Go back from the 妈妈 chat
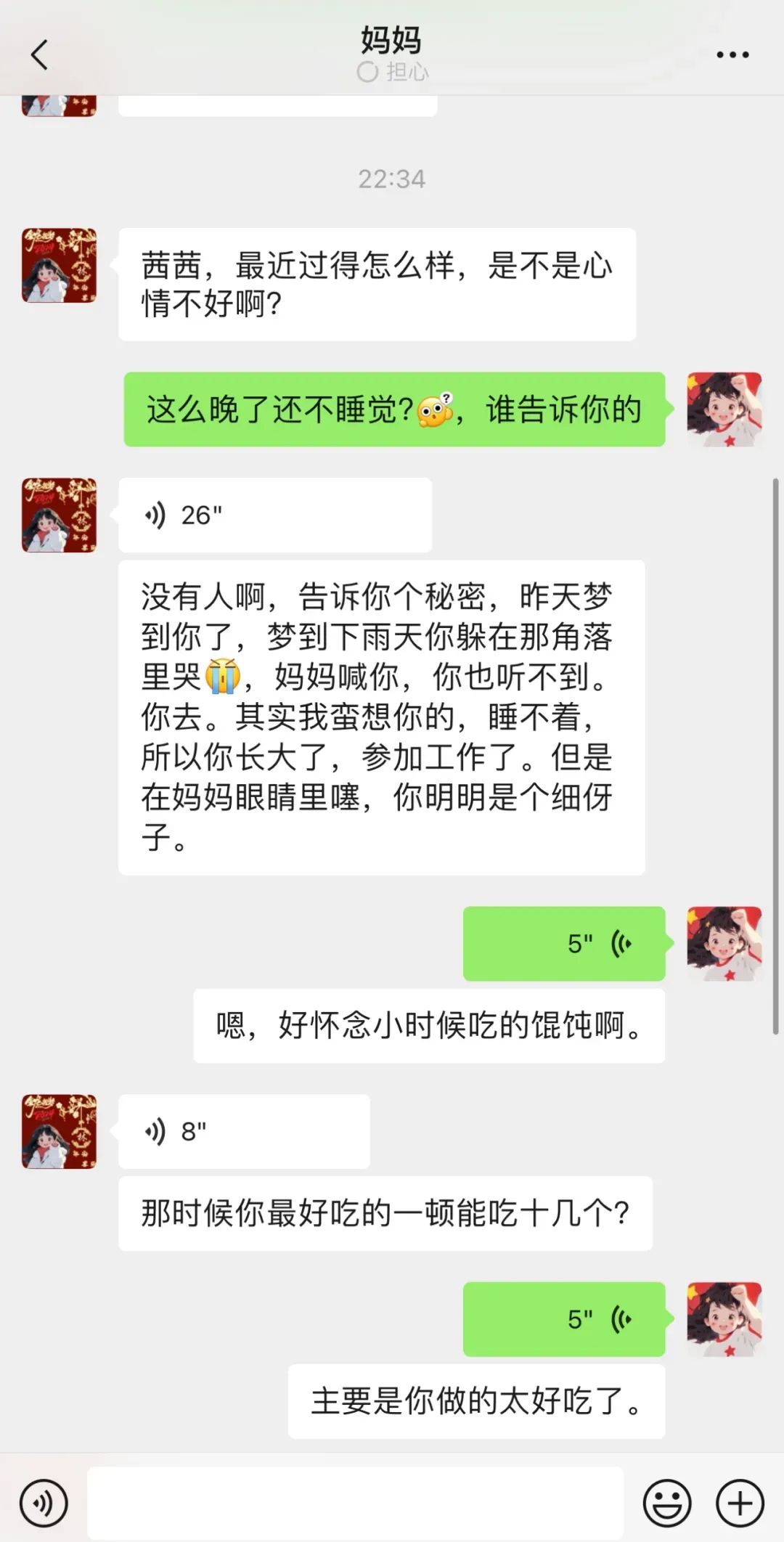The width and height of the screenshot is (784, 1542). tap(39, 54)
